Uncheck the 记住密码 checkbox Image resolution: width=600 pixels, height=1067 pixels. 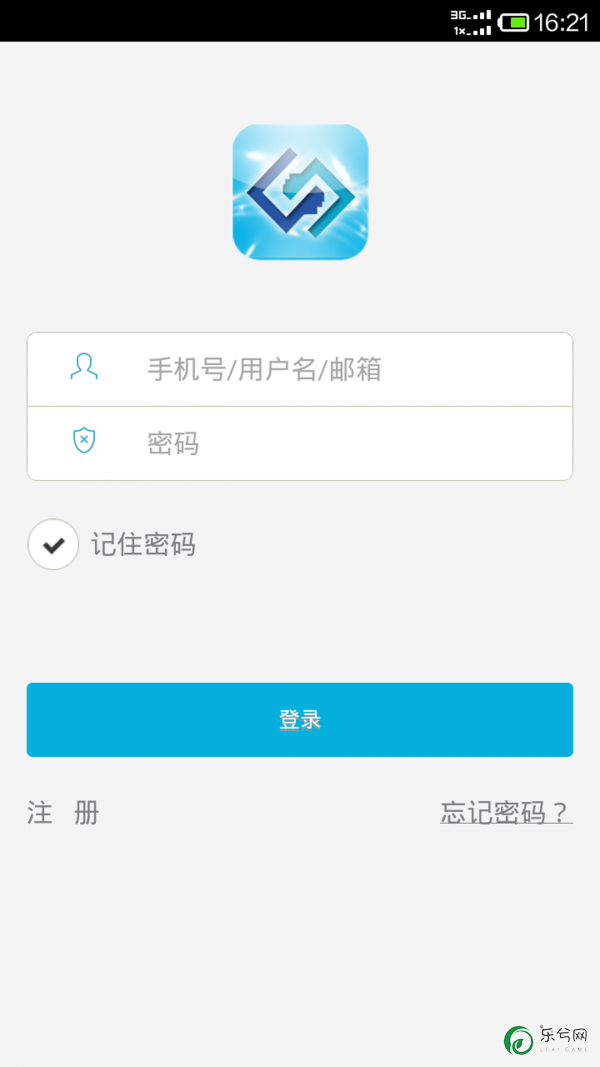(x=53, y=544)
